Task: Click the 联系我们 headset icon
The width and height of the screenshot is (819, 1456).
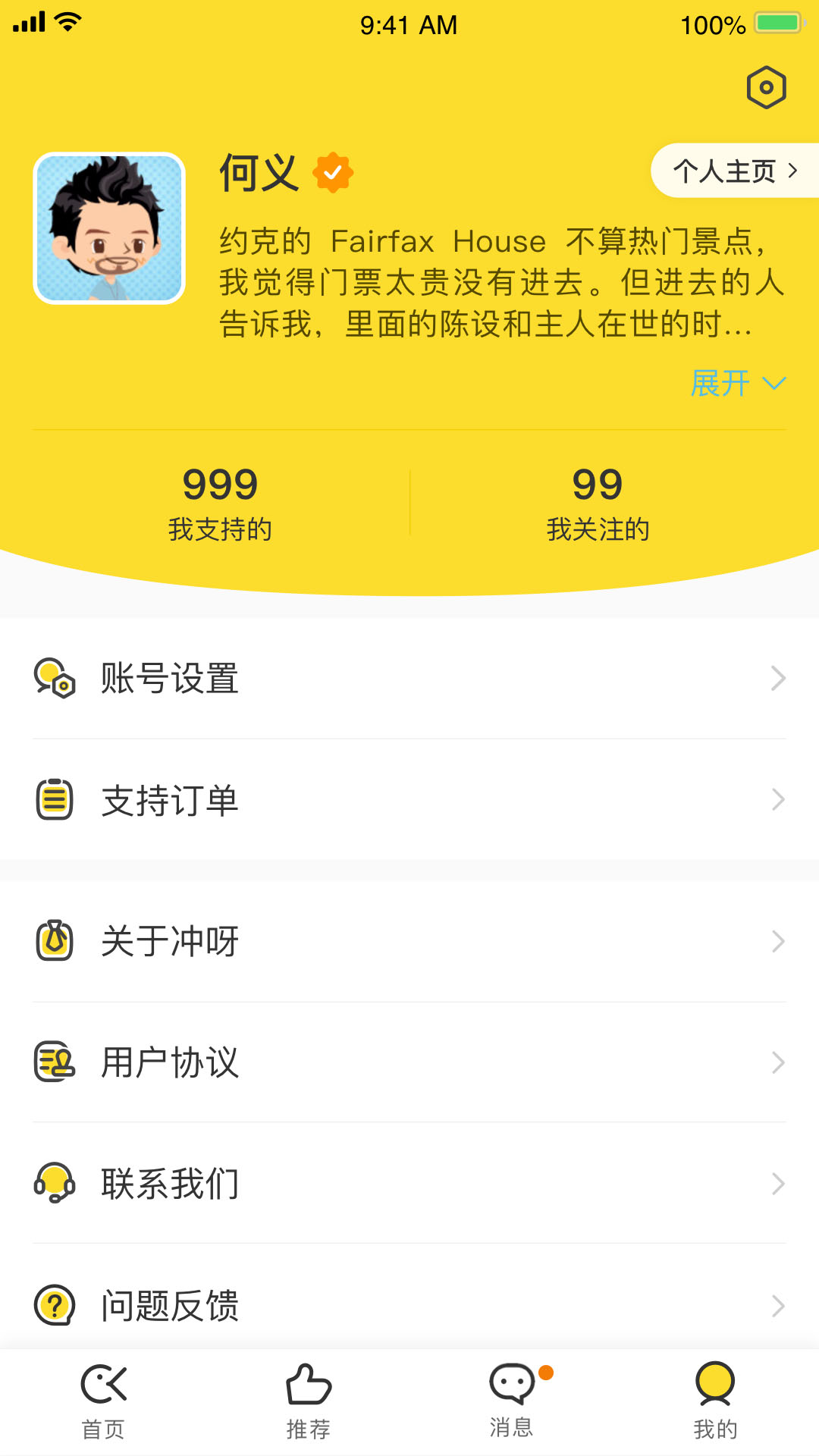Action: point(54,1183)
